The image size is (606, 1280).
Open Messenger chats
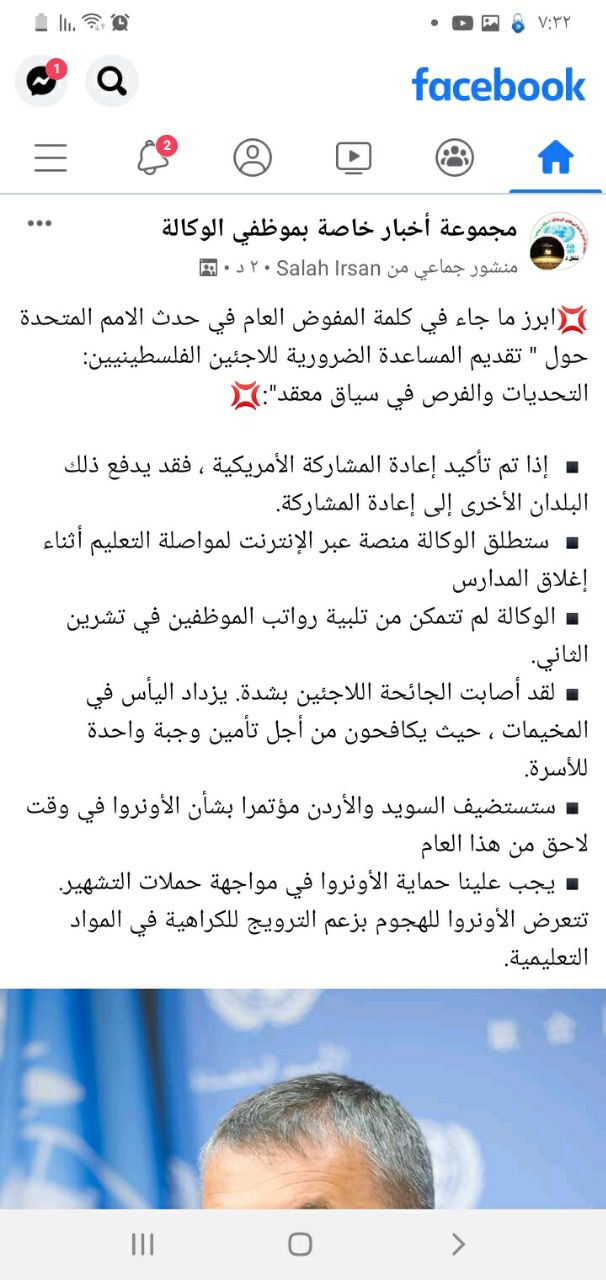[x=41, y=81]
